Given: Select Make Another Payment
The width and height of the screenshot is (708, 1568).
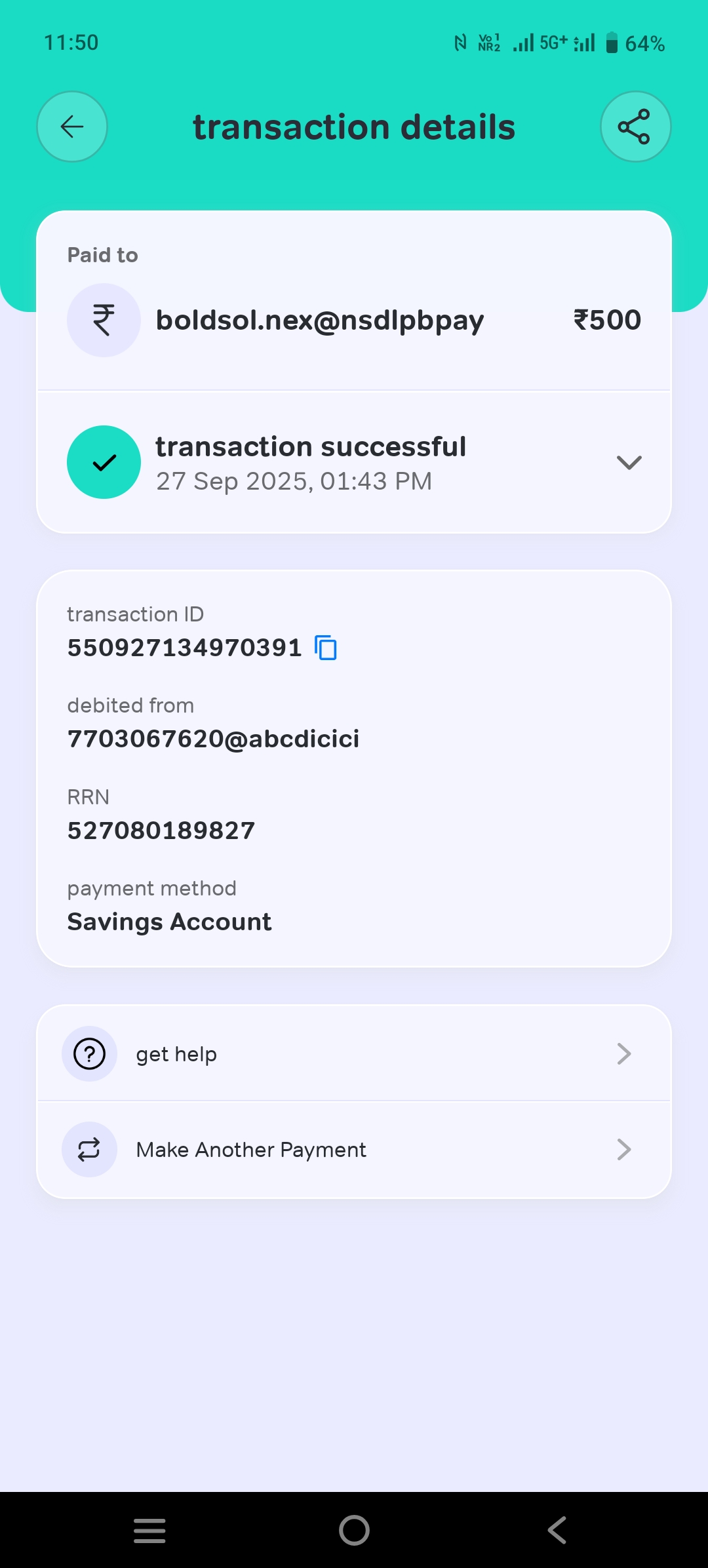Looking at the screenshot, I should tap(354, 1150).
